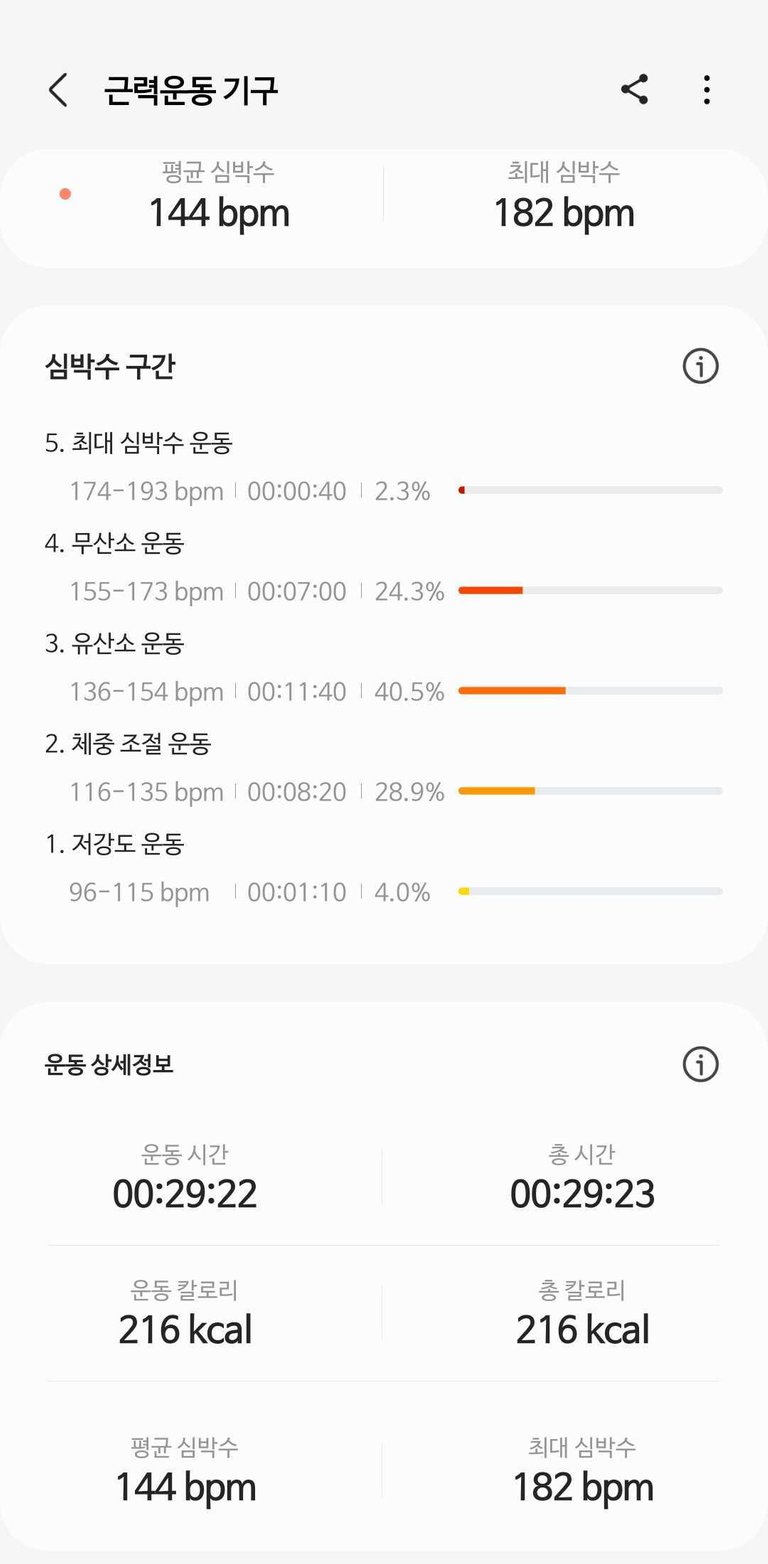Screen dimensions: 768x1564
Task: Open the three-dot overflow menu
Action: pyautogui.click(x=706, y=90)
